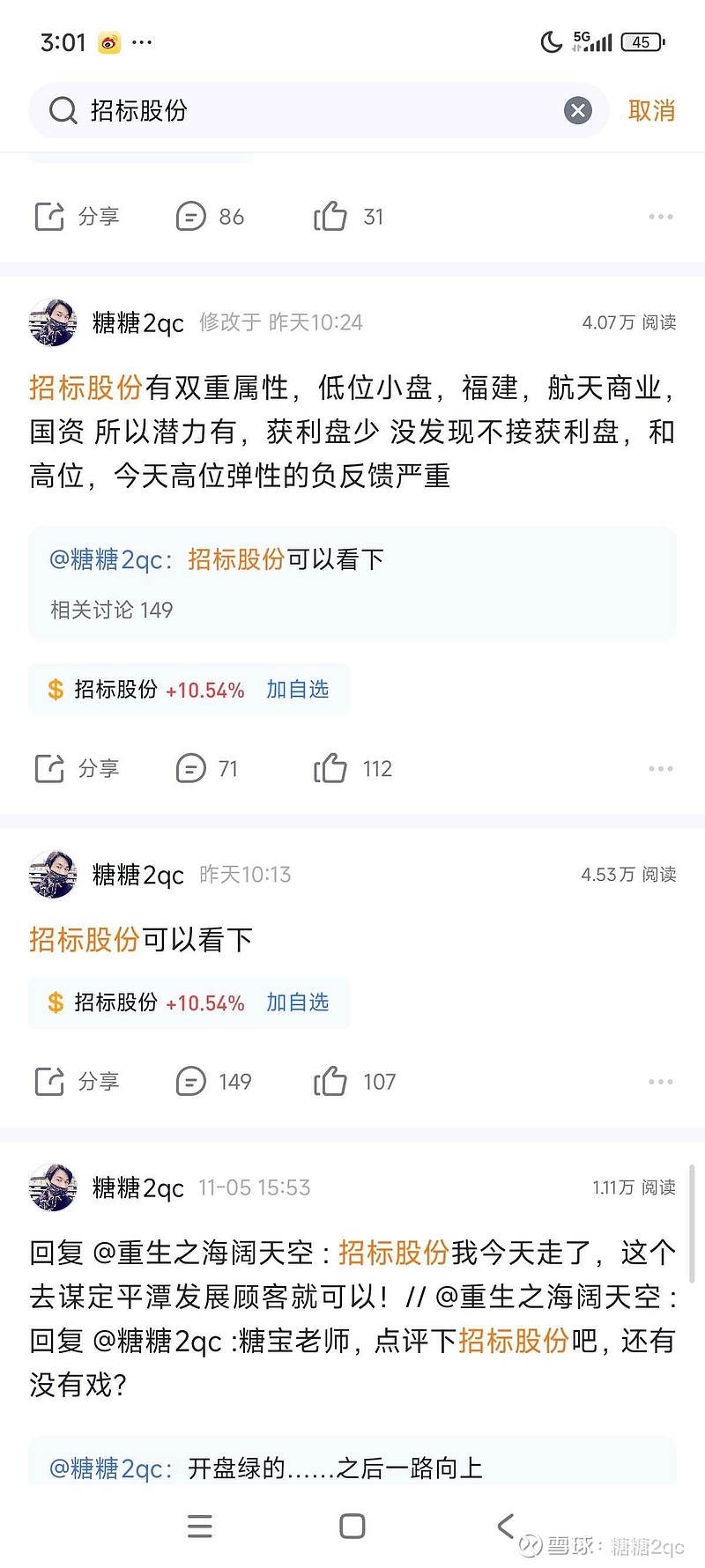Tap the thumbs-up icon showing 31
The image size is (705, 1568).
point(331,215)
